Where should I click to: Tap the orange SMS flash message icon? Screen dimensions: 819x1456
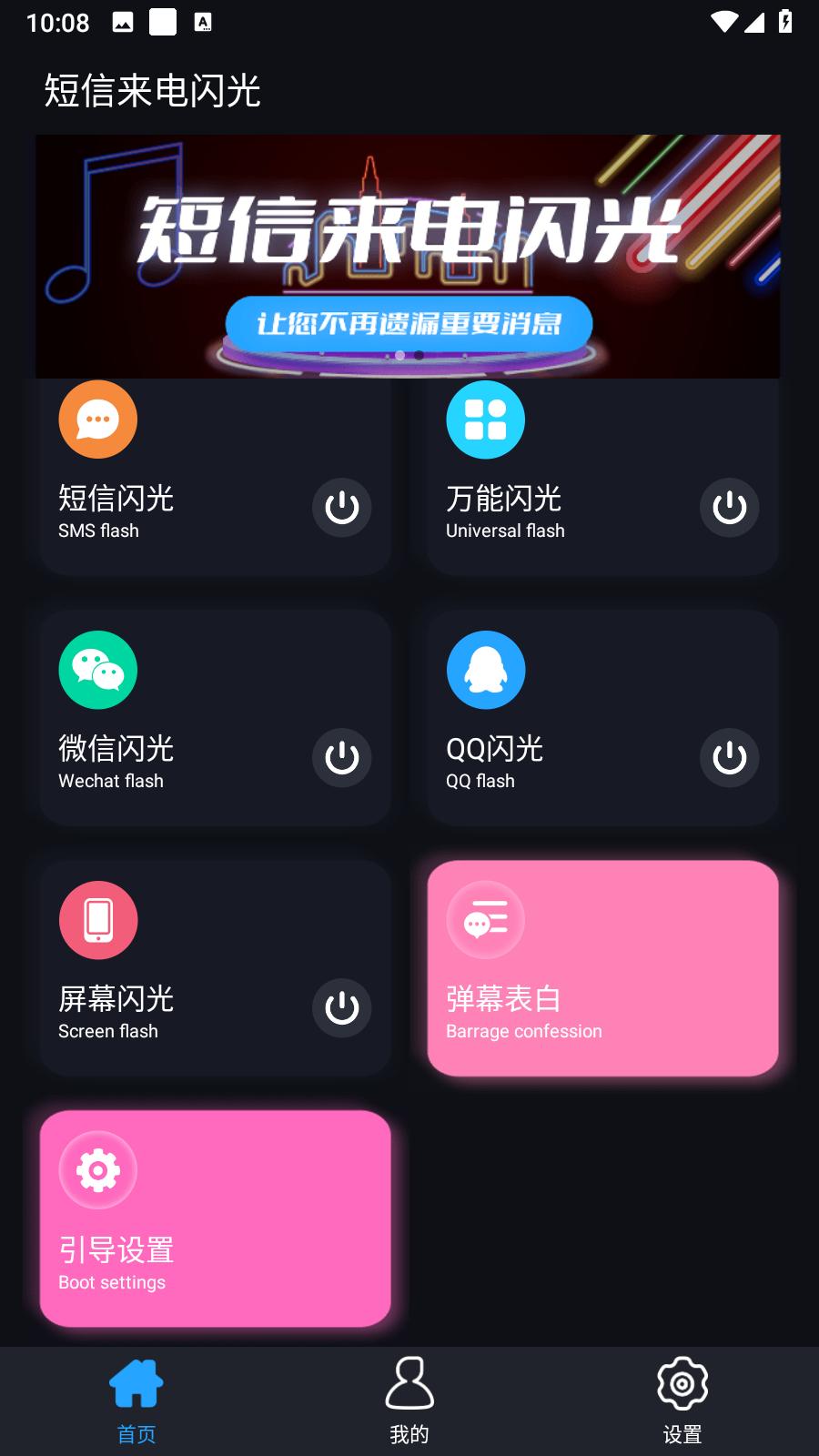pyautogui.click(x=97, y=420)
